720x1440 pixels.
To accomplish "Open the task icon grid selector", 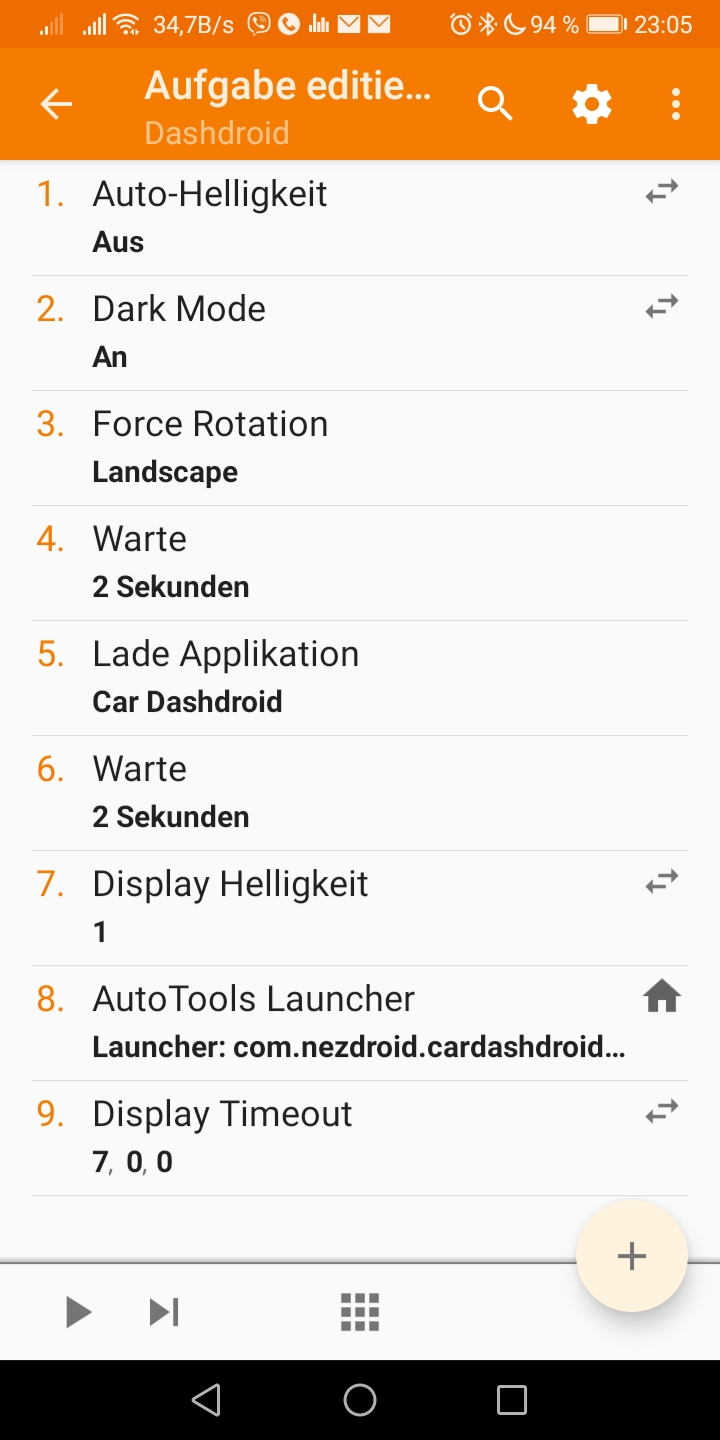I will (x=360, y=1311).
